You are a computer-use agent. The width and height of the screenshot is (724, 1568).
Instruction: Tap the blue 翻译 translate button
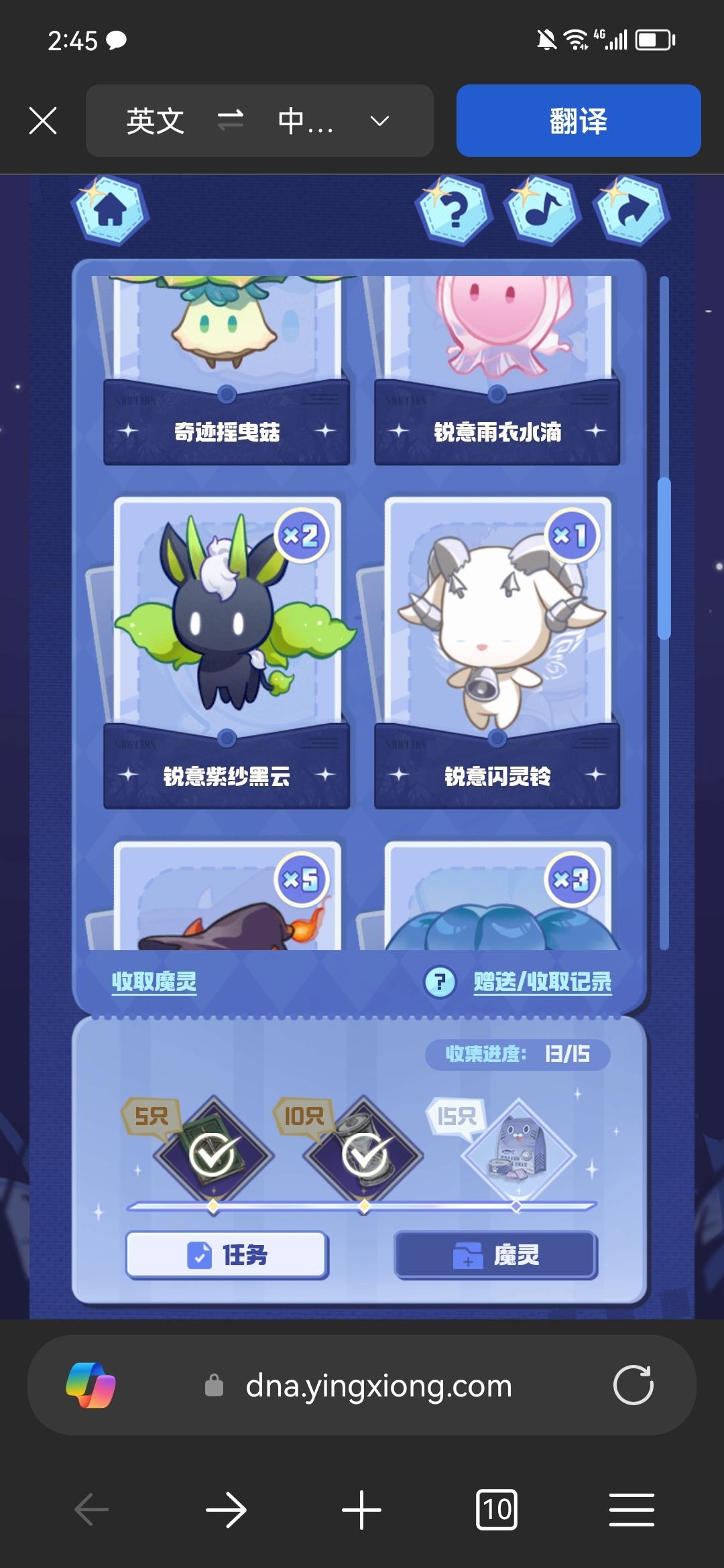click(578, 121)
